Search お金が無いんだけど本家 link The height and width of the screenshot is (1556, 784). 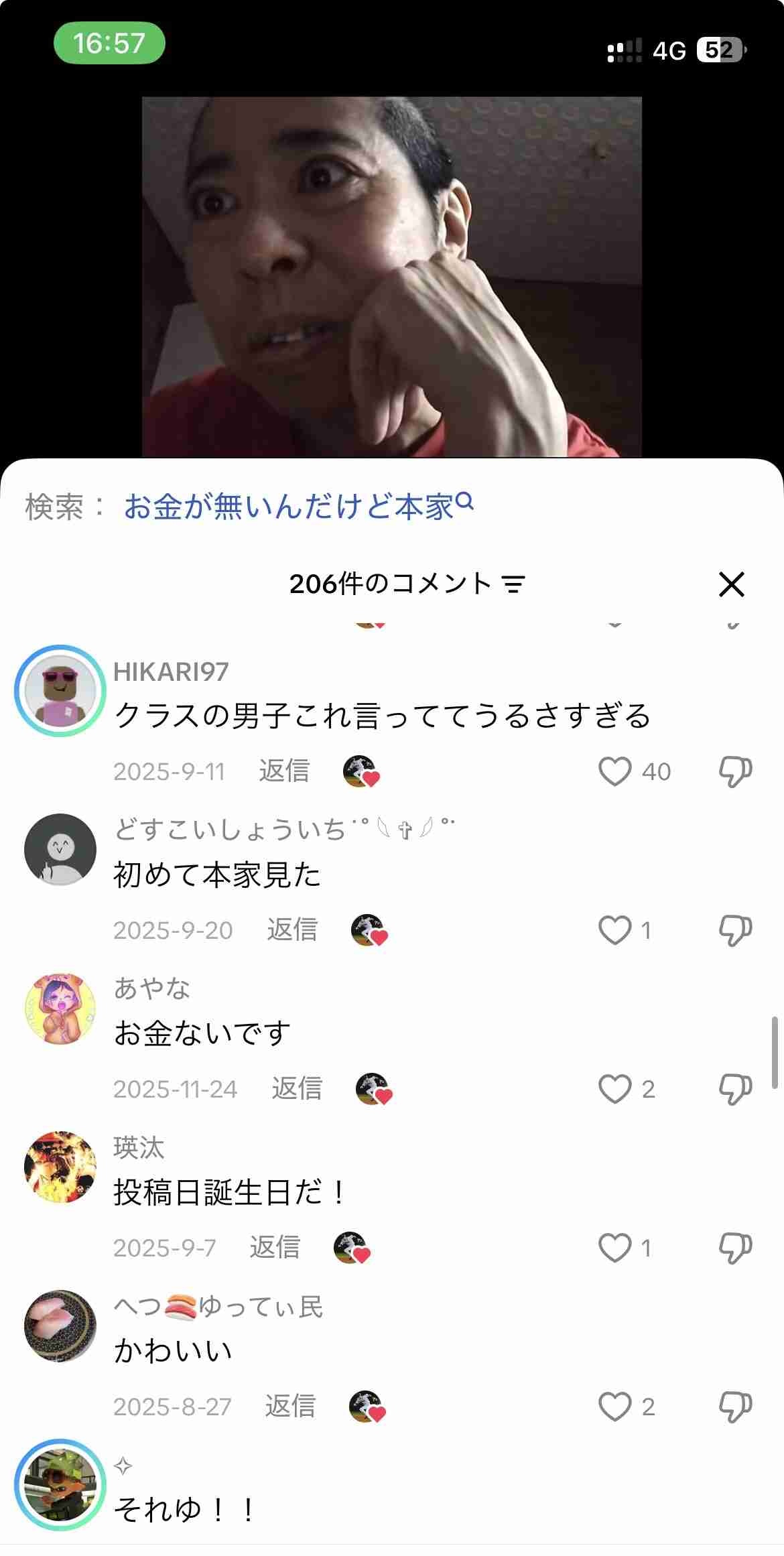click(x=298, y=507)
